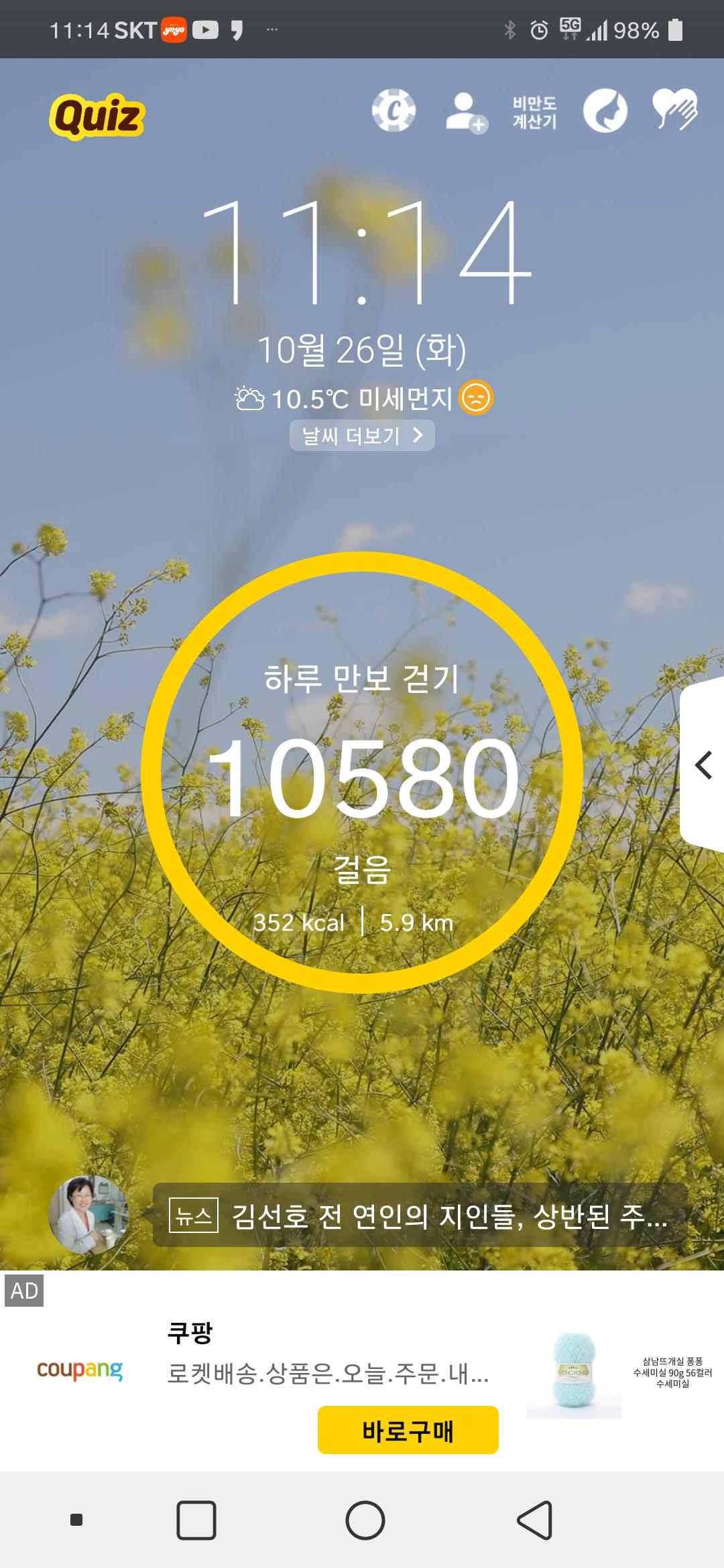Open the cash coin icon

pyautogui.click(x=394, y=111)
